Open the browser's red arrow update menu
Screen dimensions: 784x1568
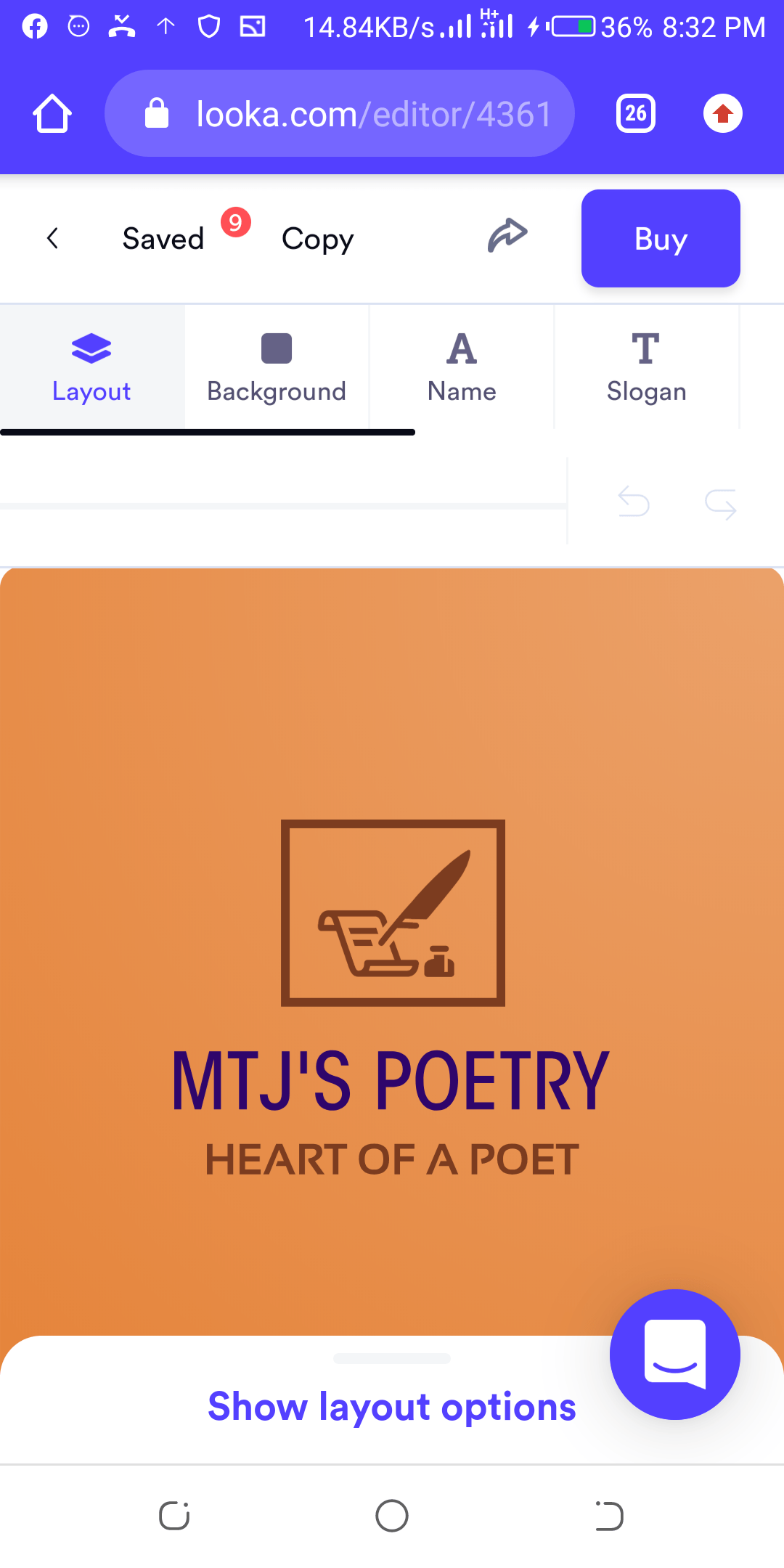[x=723, y=113]
